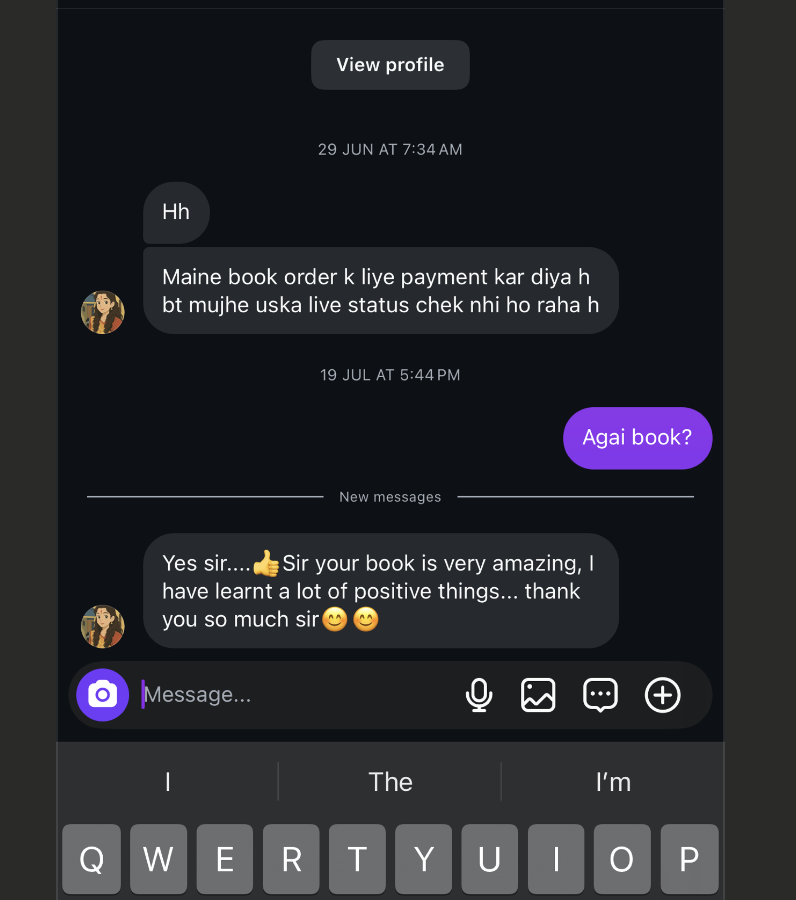Image resolution: width=796 pixels, height=900 pixels.
Task: Record a voice message with the microphone
Action: 479,694
